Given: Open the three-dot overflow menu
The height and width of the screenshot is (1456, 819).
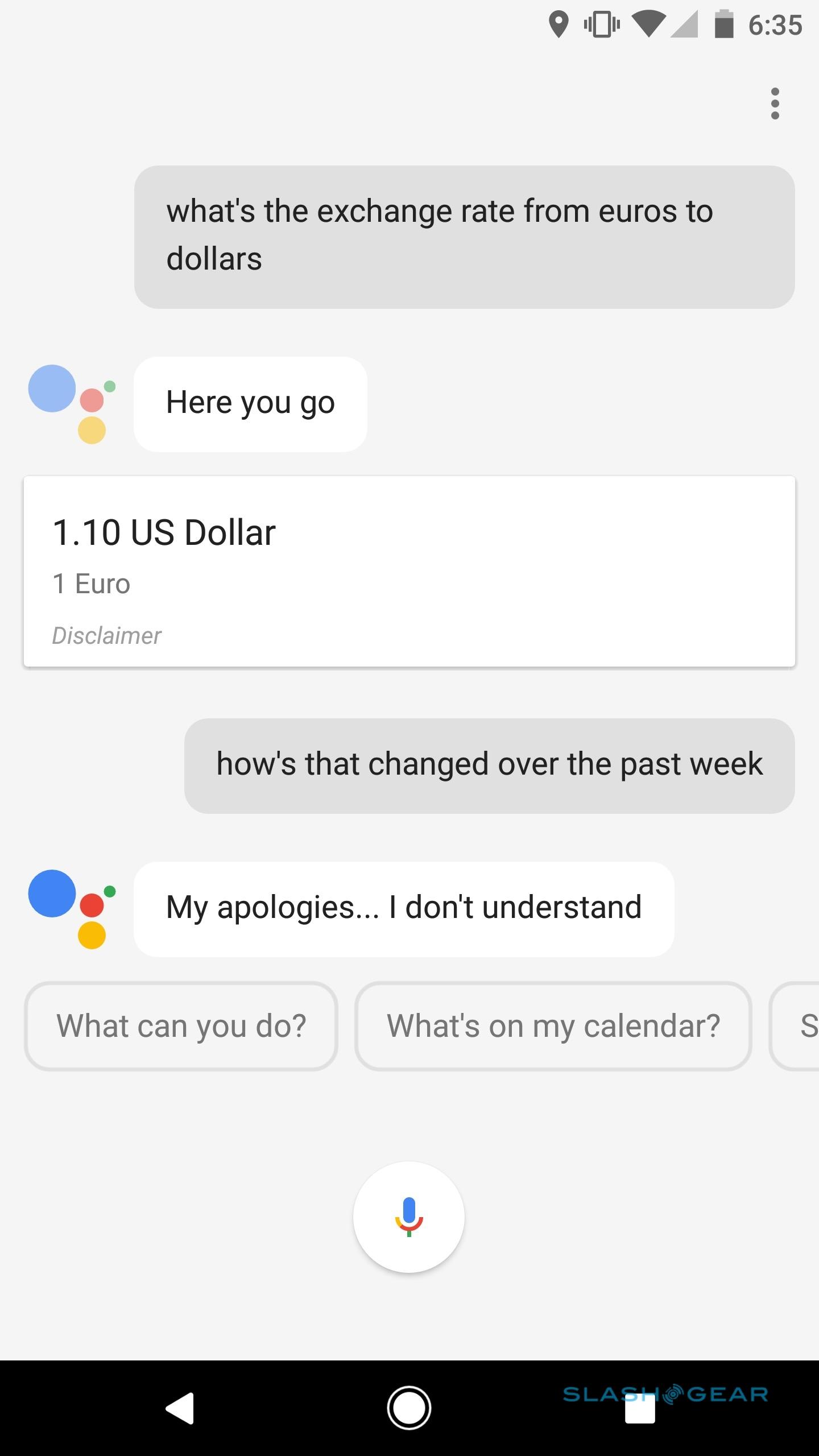Looking at the screenshot, I should click(x=775, y=104).
